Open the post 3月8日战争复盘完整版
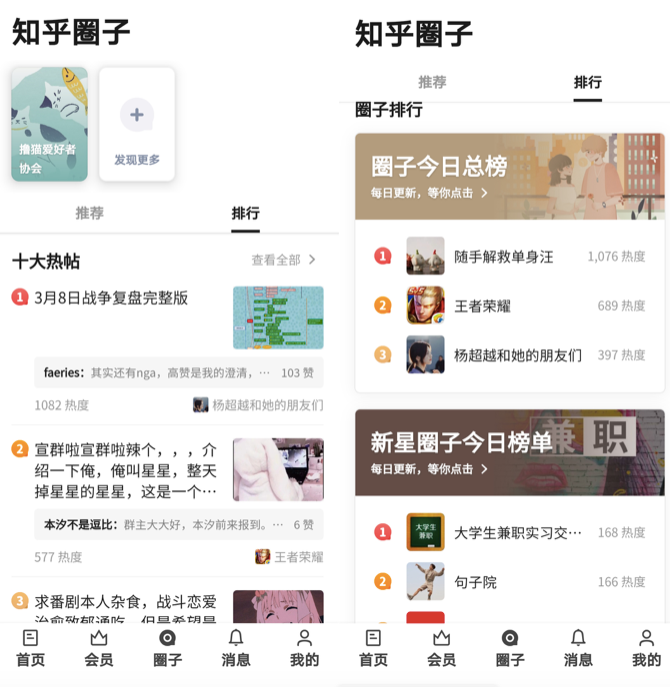Screen dimensions: 670x687 [x=112, y=298]
